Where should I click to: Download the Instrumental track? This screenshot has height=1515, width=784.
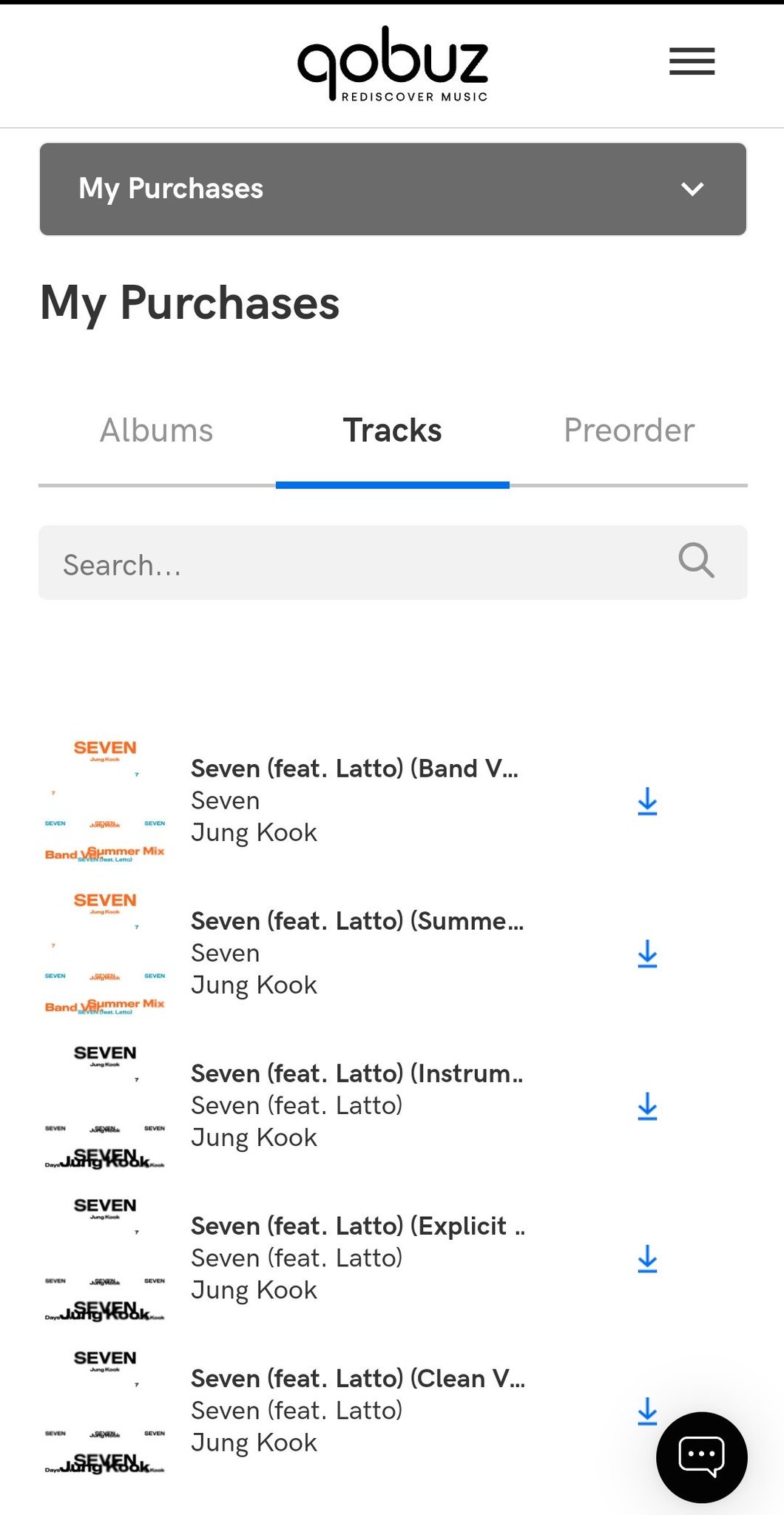[647, 1106]
